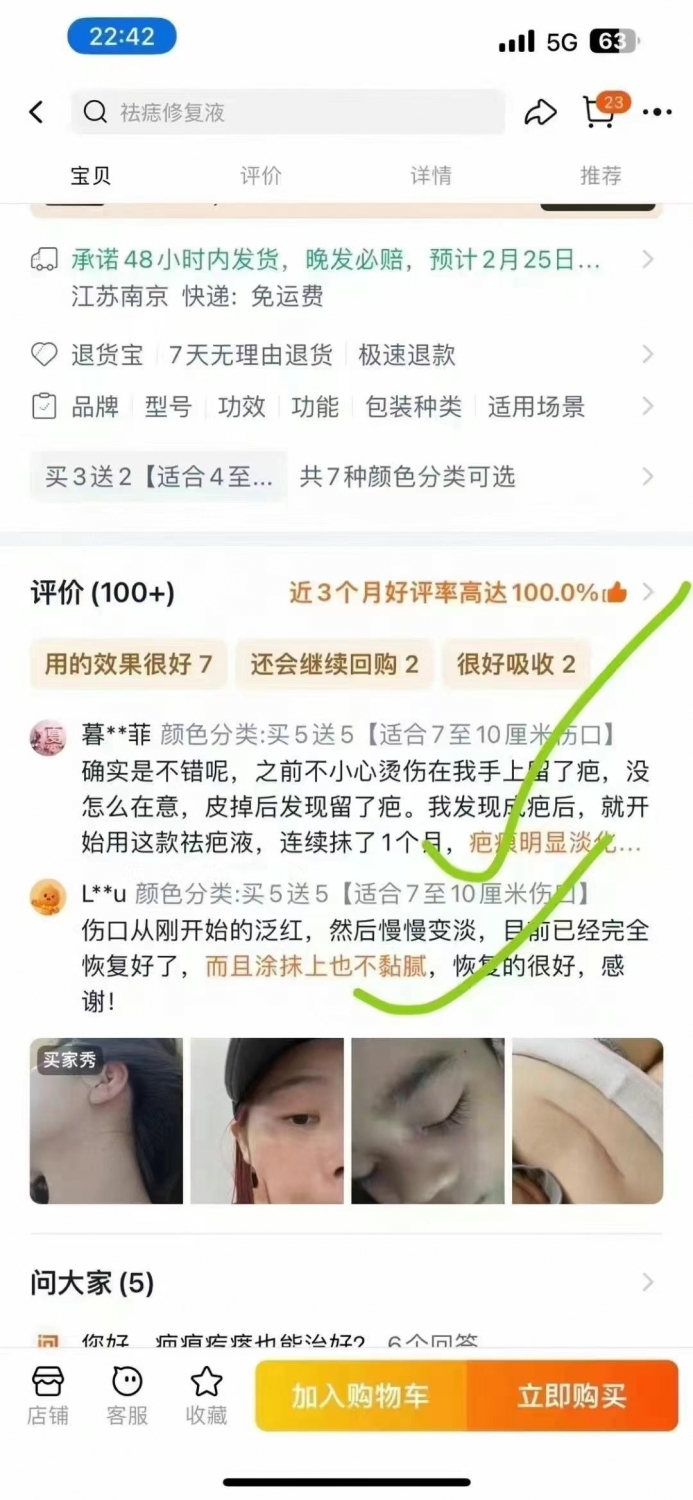Viewport: 693px width, 1500px height.
Task: Filter reviews by 用的效果很好 7
Action: [x=128, y=664]
